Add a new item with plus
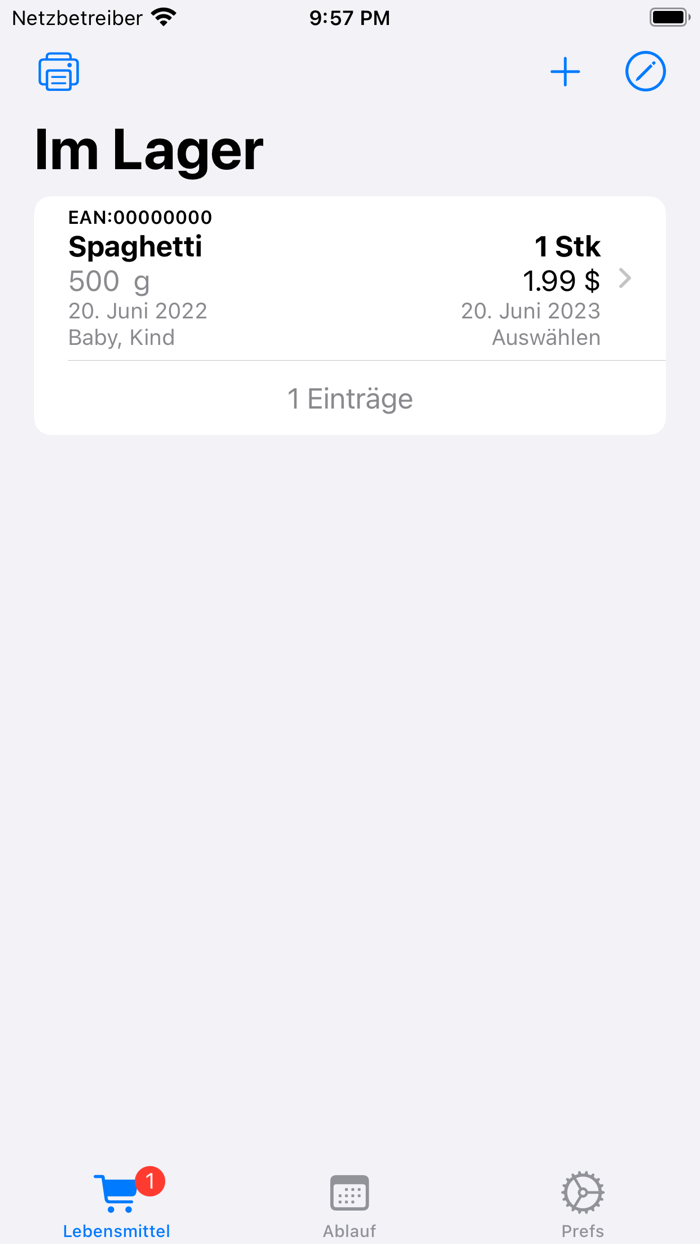The image size is (700, 1244). (x=565, y=72)
